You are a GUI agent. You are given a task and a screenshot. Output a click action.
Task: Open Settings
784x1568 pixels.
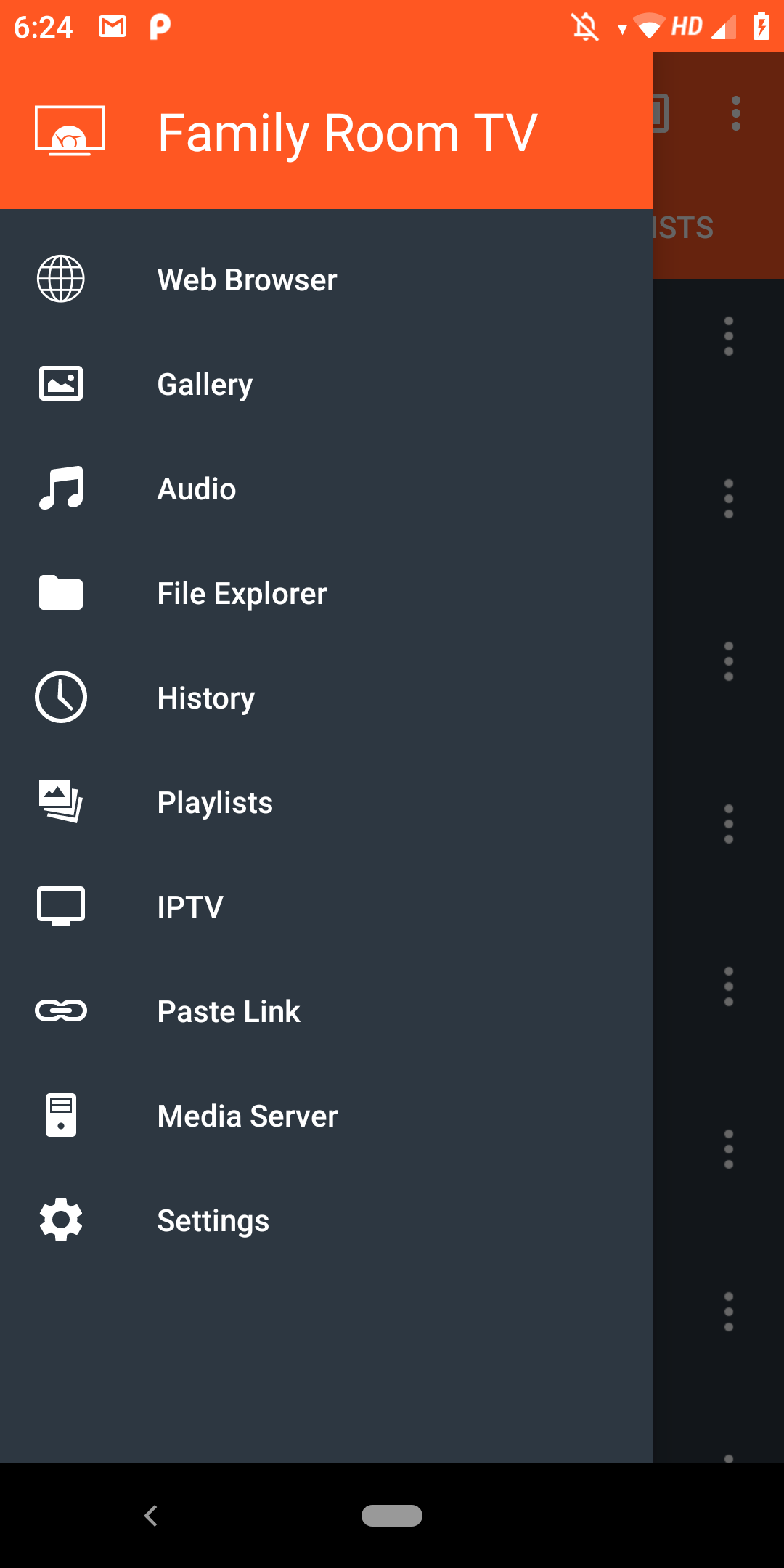(213, 1221)
